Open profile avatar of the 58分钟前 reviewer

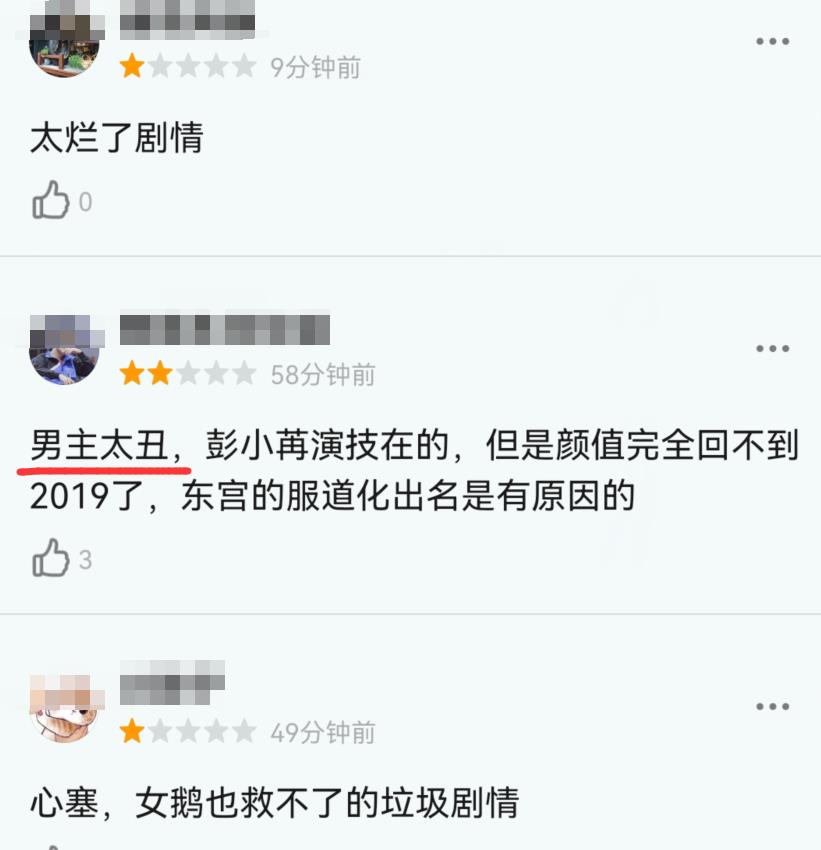click(64, 350)
